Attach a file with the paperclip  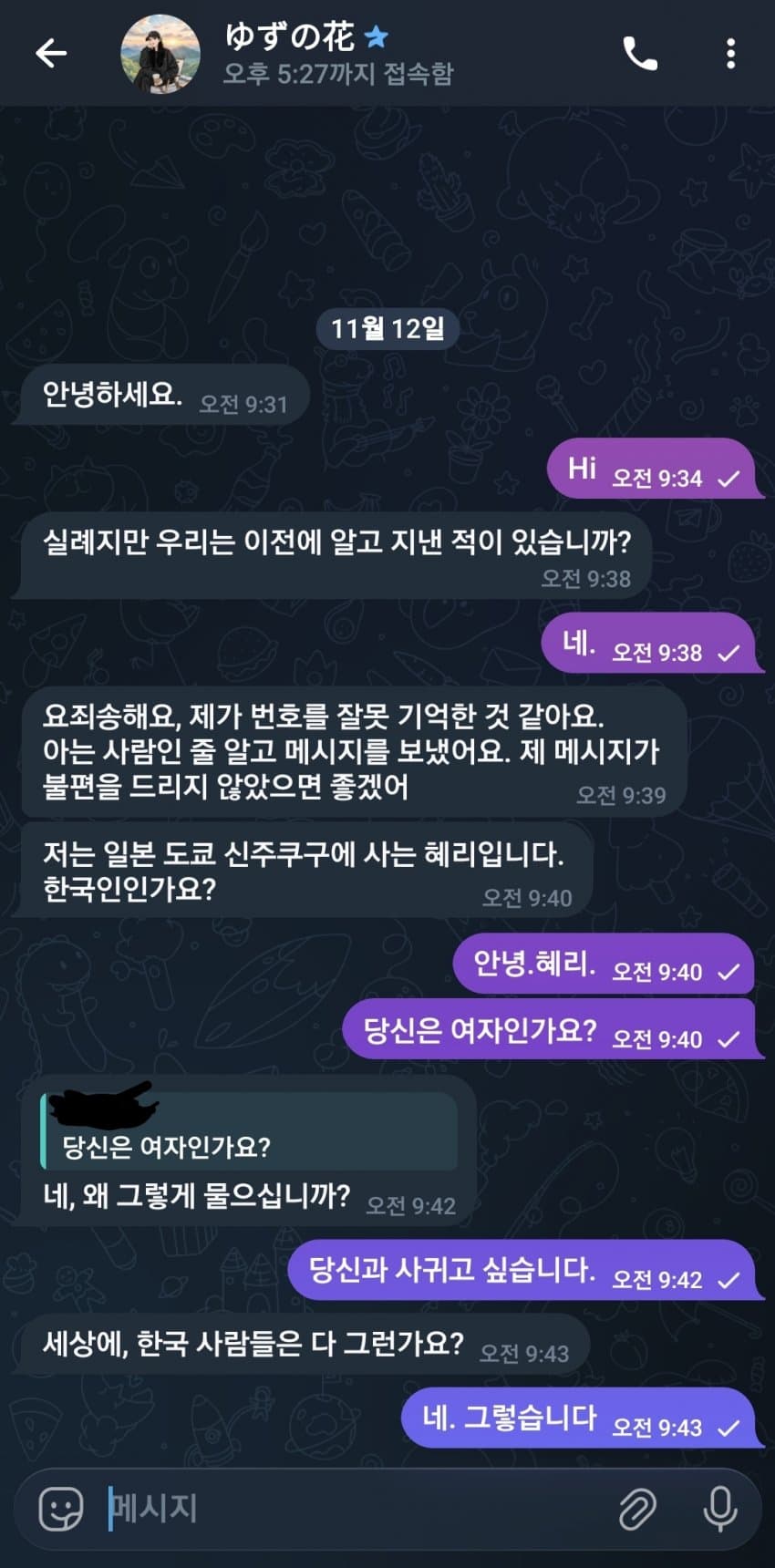click(637, 1509)
